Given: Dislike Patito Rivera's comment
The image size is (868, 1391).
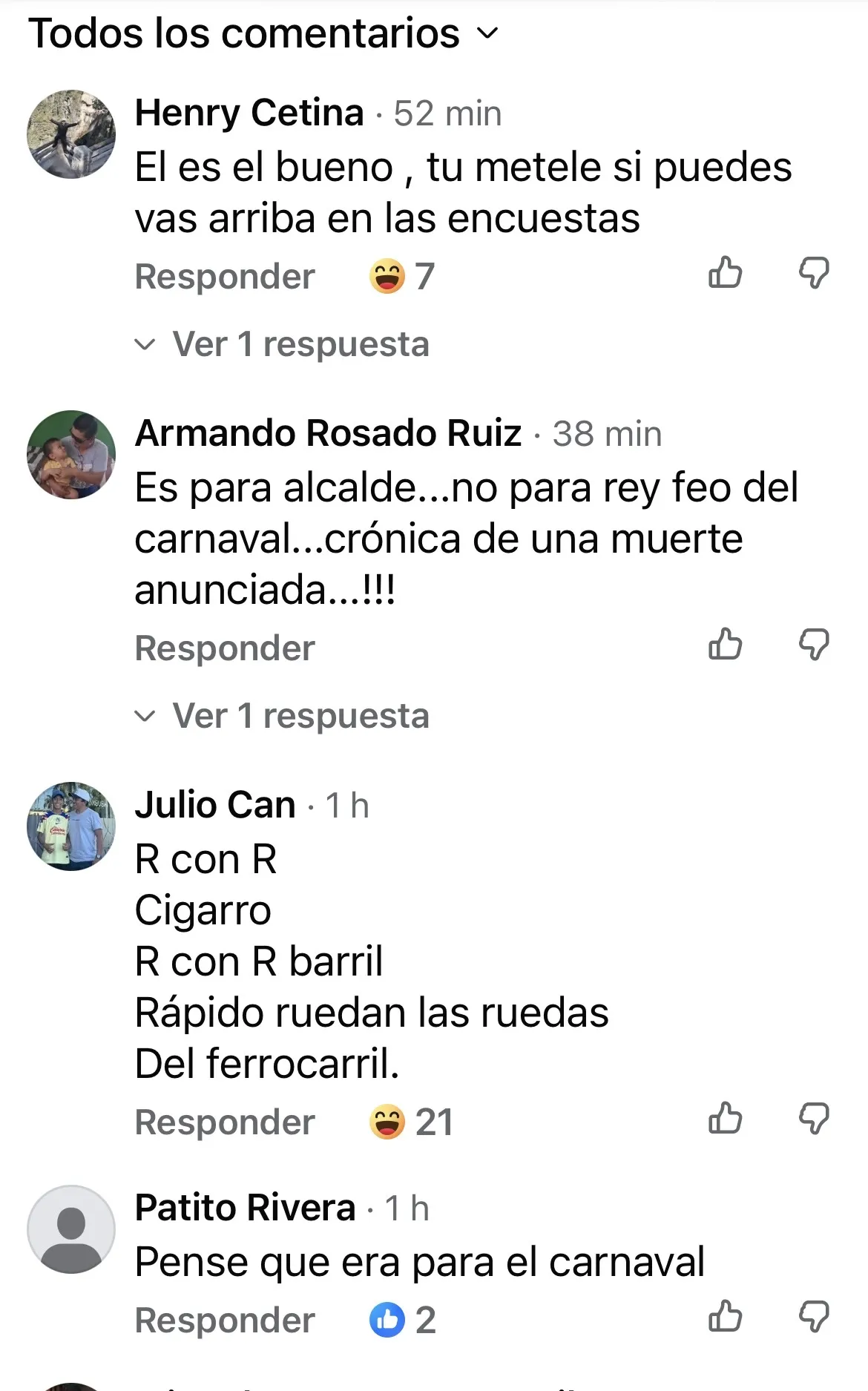Looking at the screenshot, I should pos(814,1316).
